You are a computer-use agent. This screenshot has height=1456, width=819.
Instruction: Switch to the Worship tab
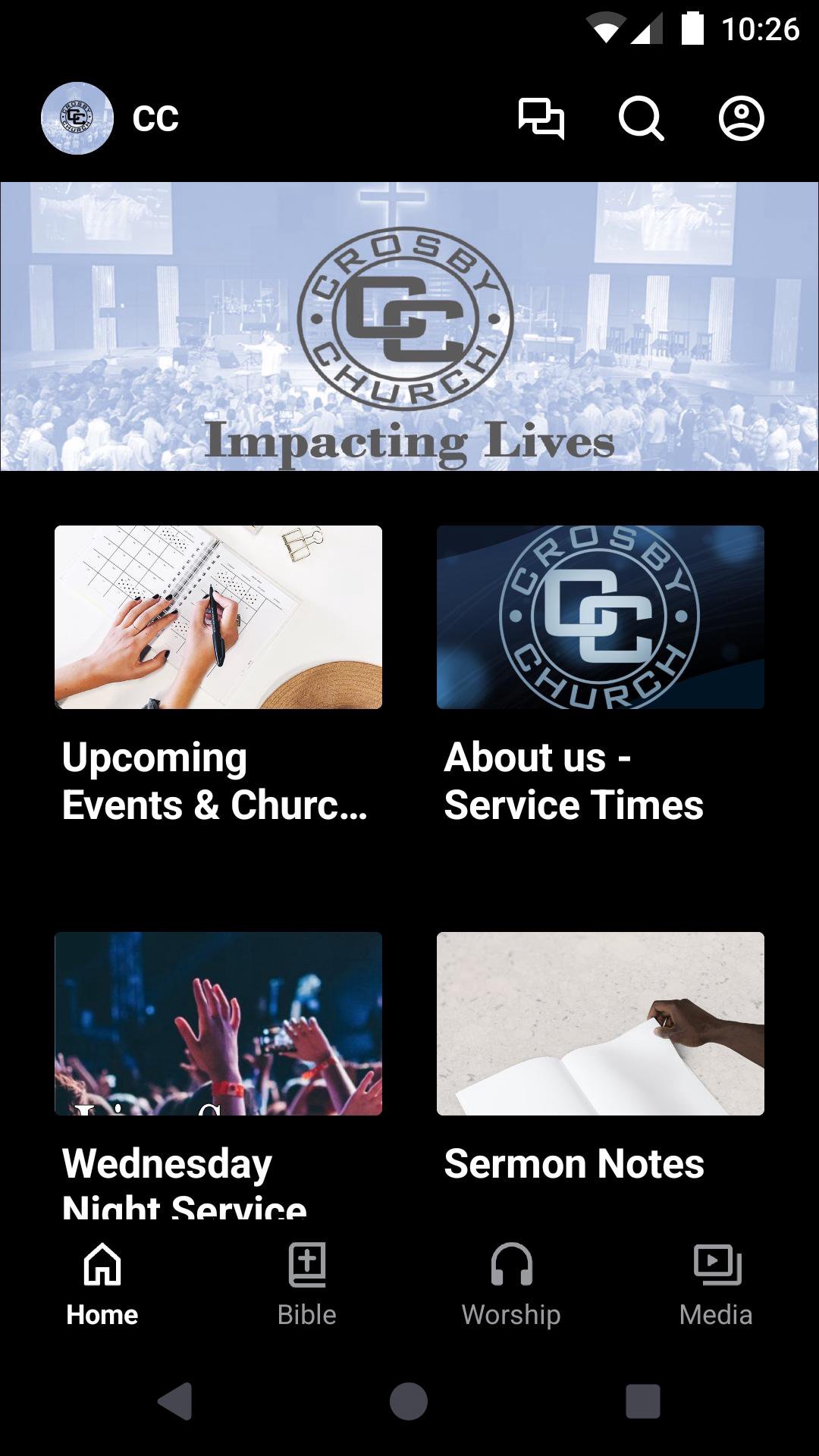tap(512, 1283)
